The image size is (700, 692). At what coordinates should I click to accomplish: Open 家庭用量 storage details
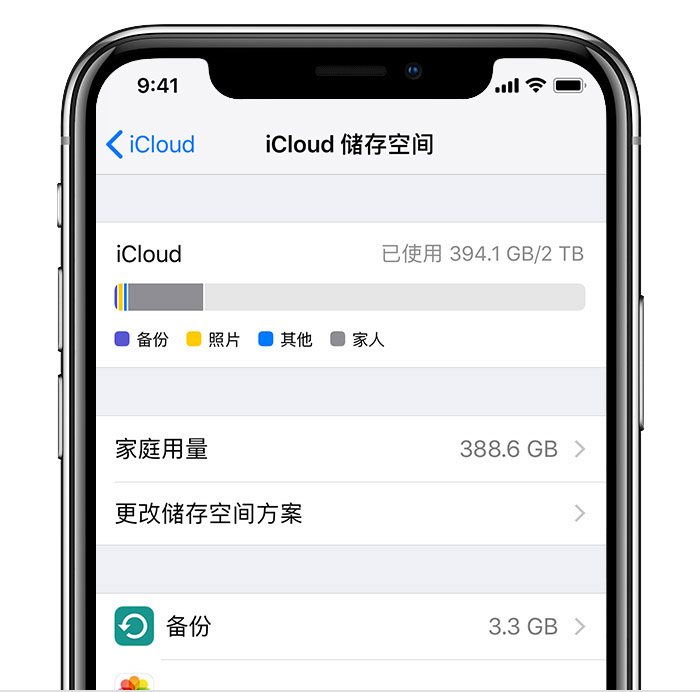pyautogui.click(x=350, y=450)
